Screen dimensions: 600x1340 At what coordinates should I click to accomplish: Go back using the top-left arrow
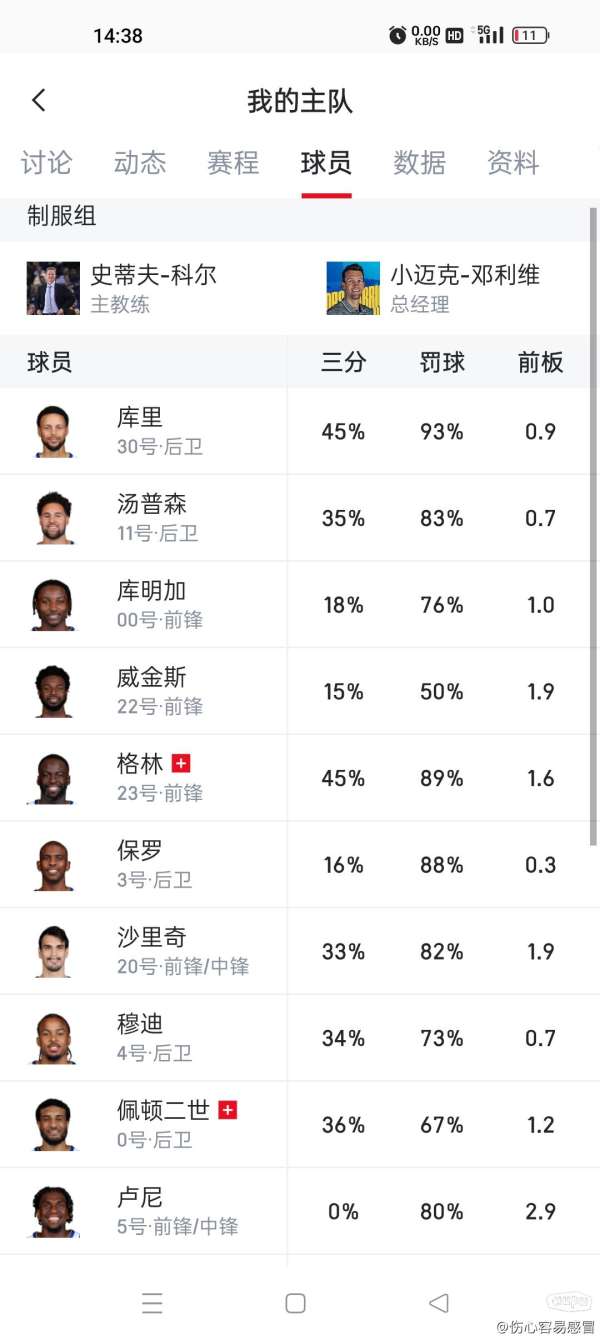tap(39, 100)
